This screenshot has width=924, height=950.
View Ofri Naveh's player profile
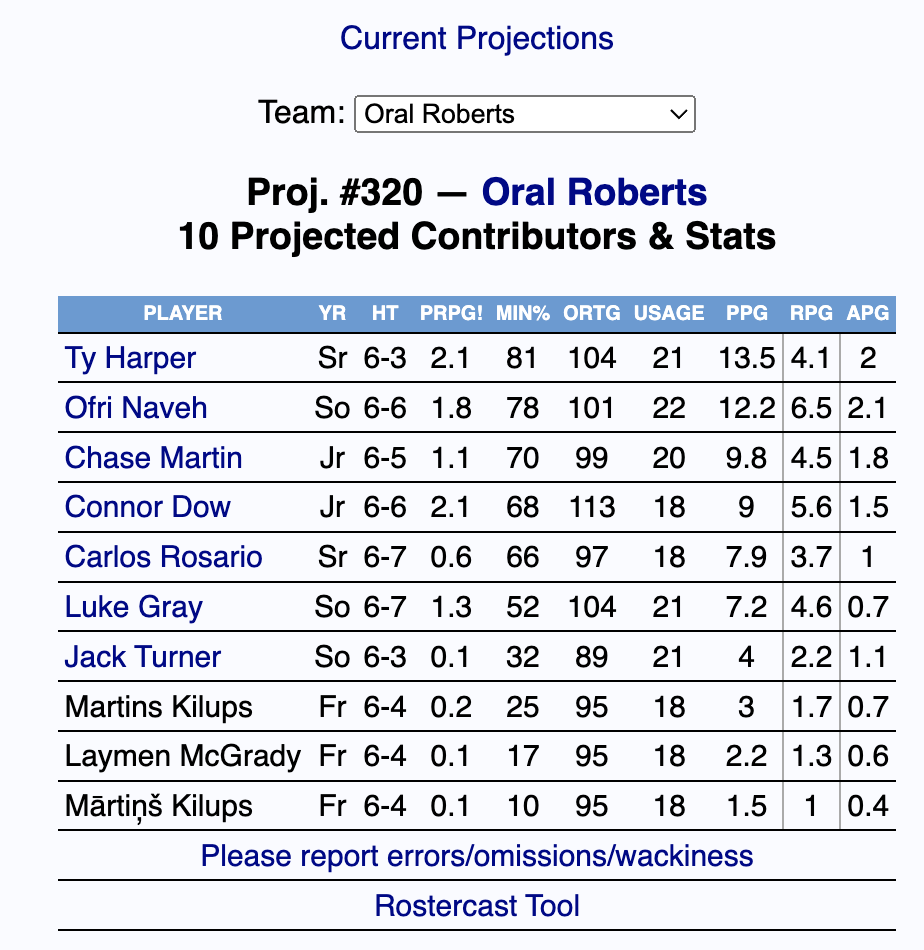[x=136, y=408]
